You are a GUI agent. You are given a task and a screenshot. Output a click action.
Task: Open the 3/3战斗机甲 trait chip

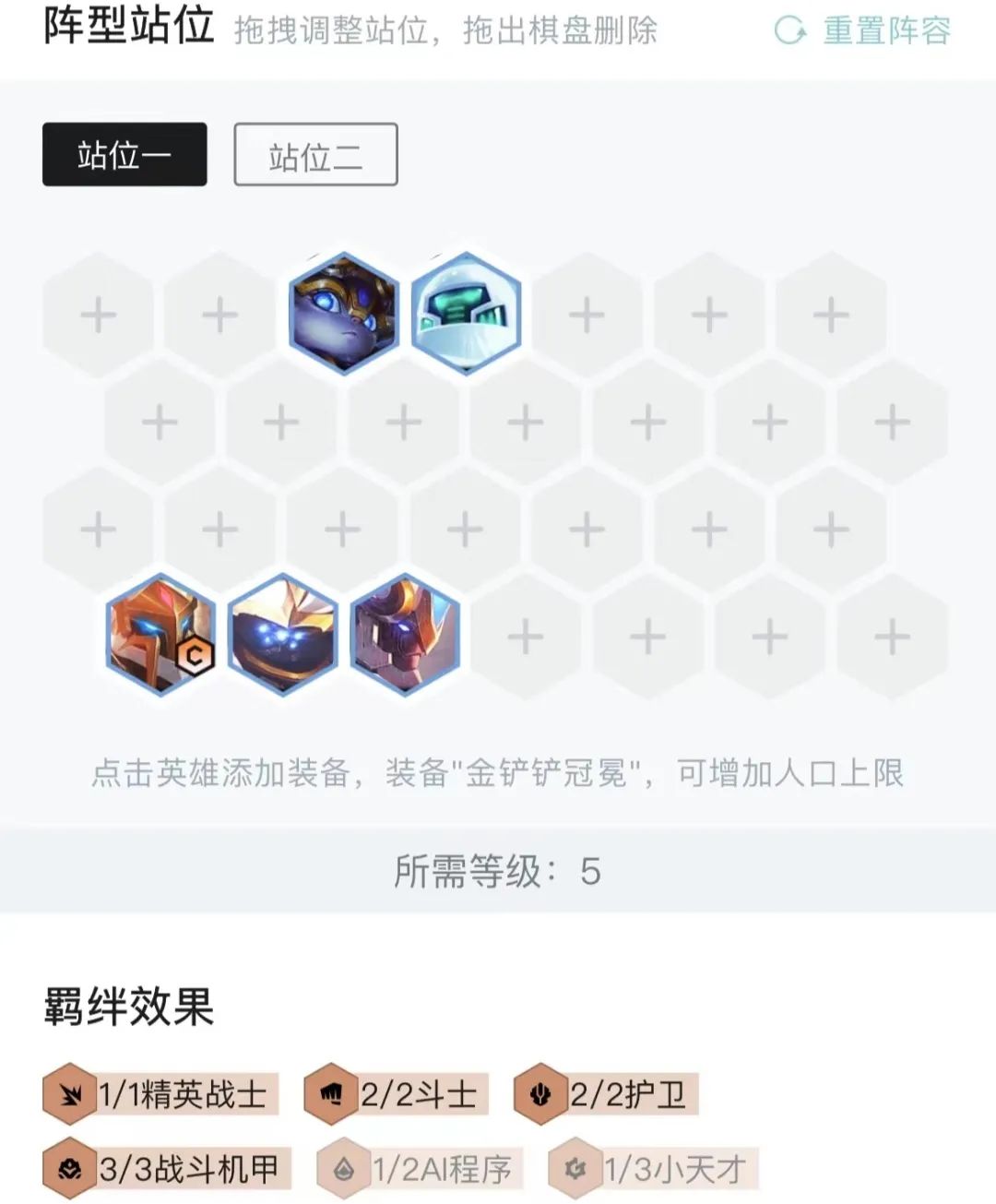168,1169
